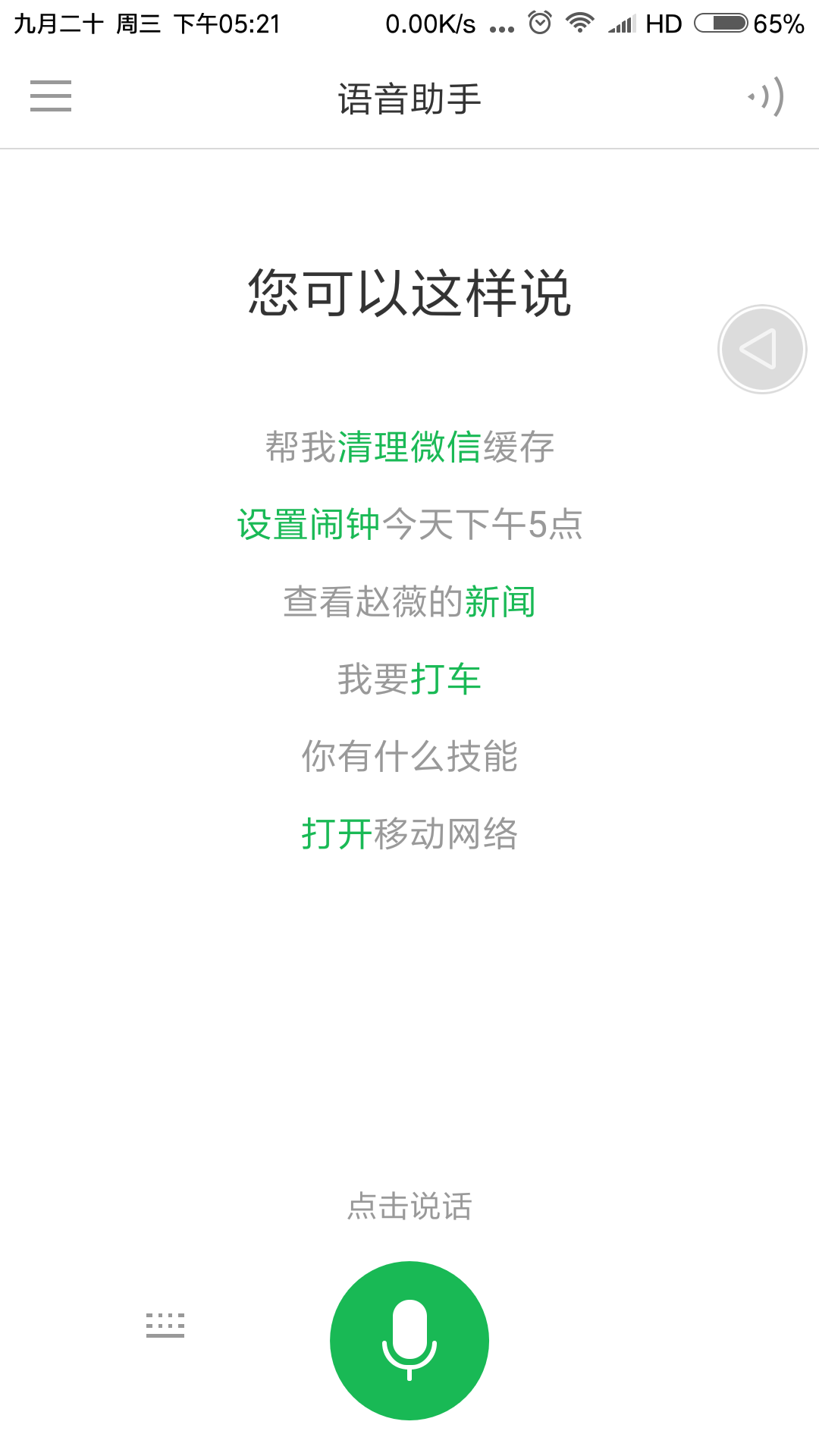Tap the floating back triangle button
Viewport: 819px width, 1456px height.
[x=762, y=350]
